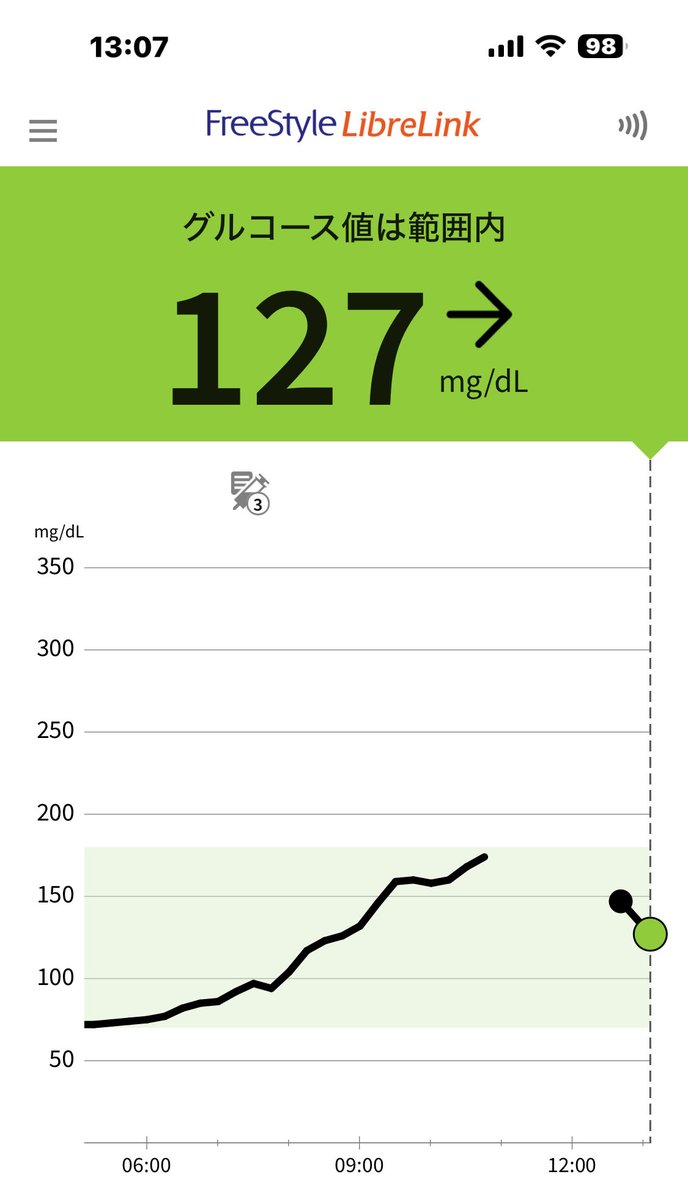Tap the sensor scan icon
The width and height of the screenshot is (688, 1199).
pos(633,125)
